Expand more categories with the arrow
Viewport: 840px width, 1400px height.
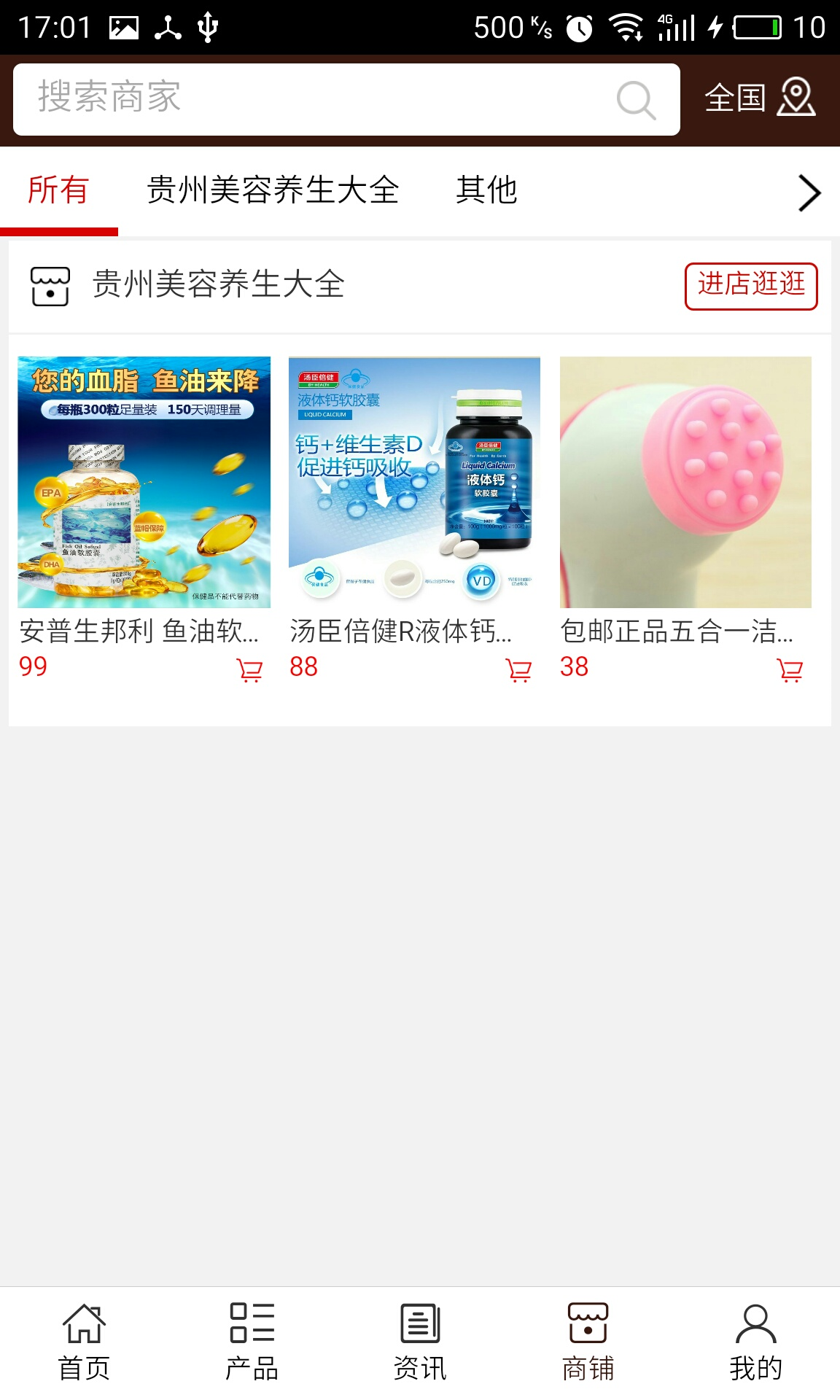tap(809, 193)
